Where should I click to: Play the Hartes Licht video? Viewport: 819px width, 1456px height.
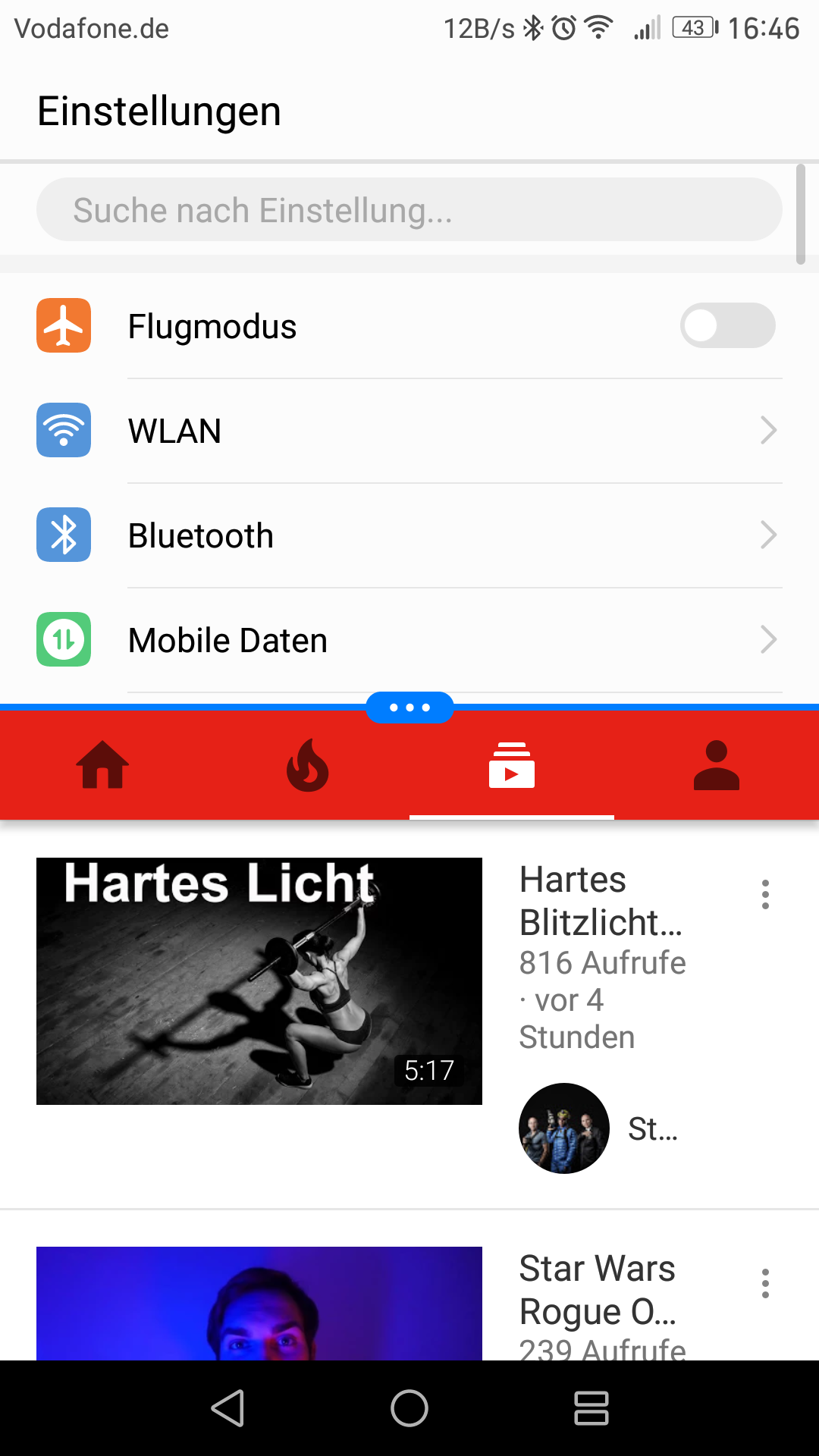tap(259, 981)
